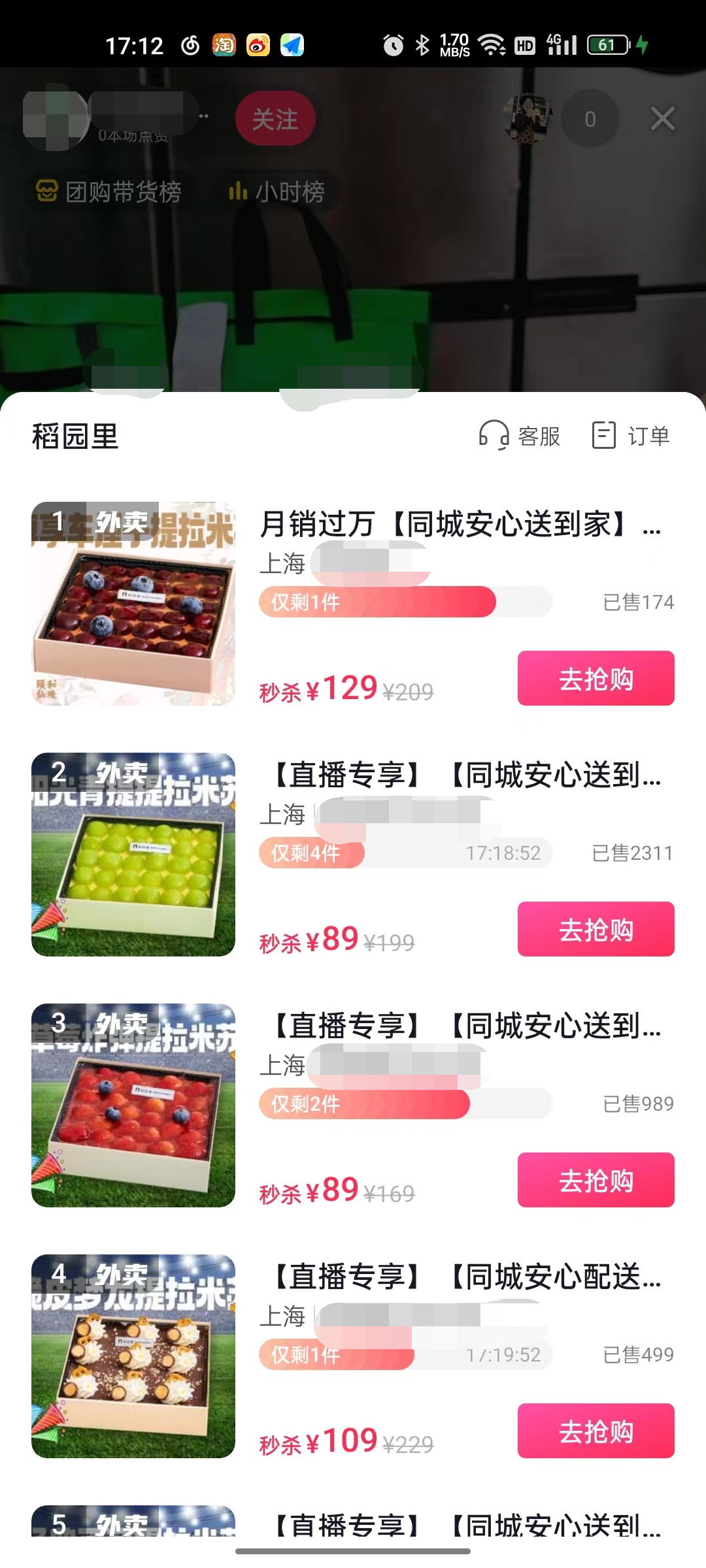Open product 2 green grape box tile
706x1568 pixels.
[x=133, y=855]
